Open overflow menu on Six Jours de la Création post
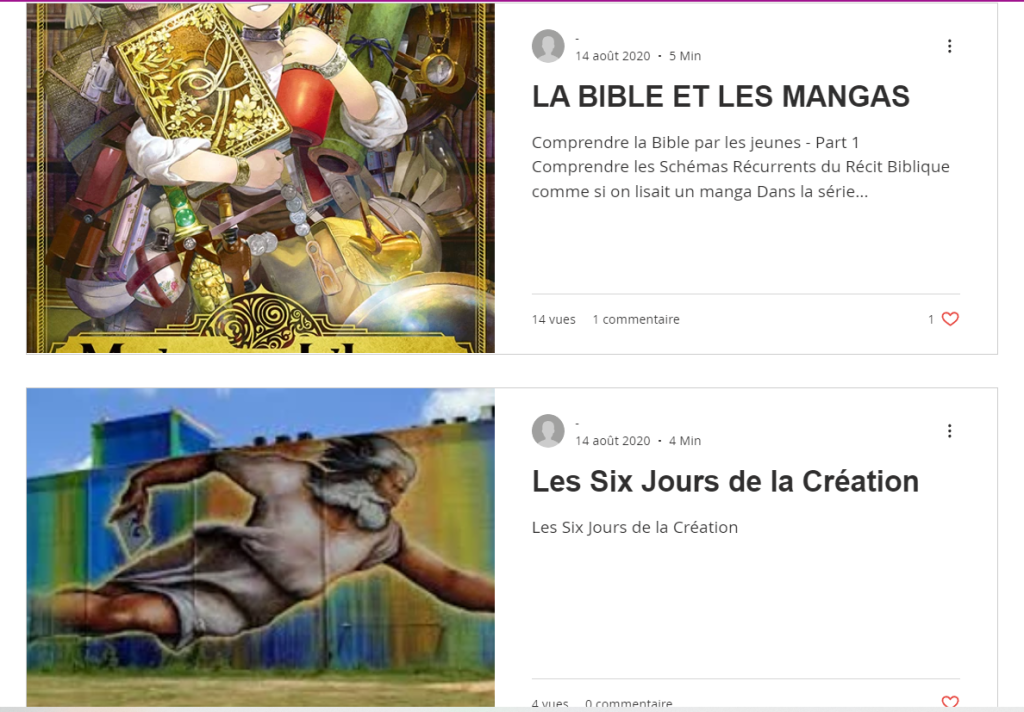1024x712 pixels. (x=949, y=431)
